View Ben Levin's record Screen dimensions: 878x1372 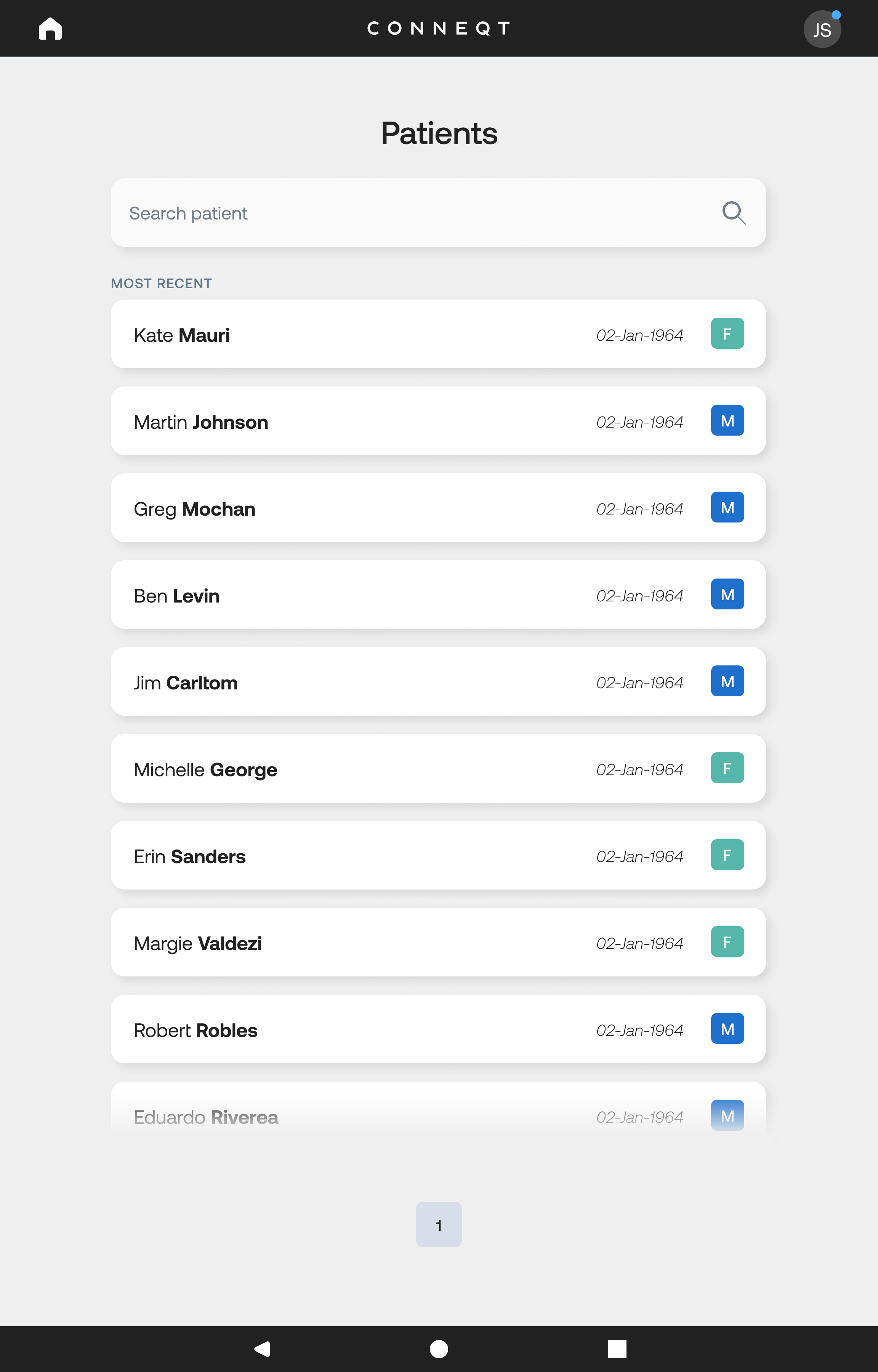tap(438, 595)
